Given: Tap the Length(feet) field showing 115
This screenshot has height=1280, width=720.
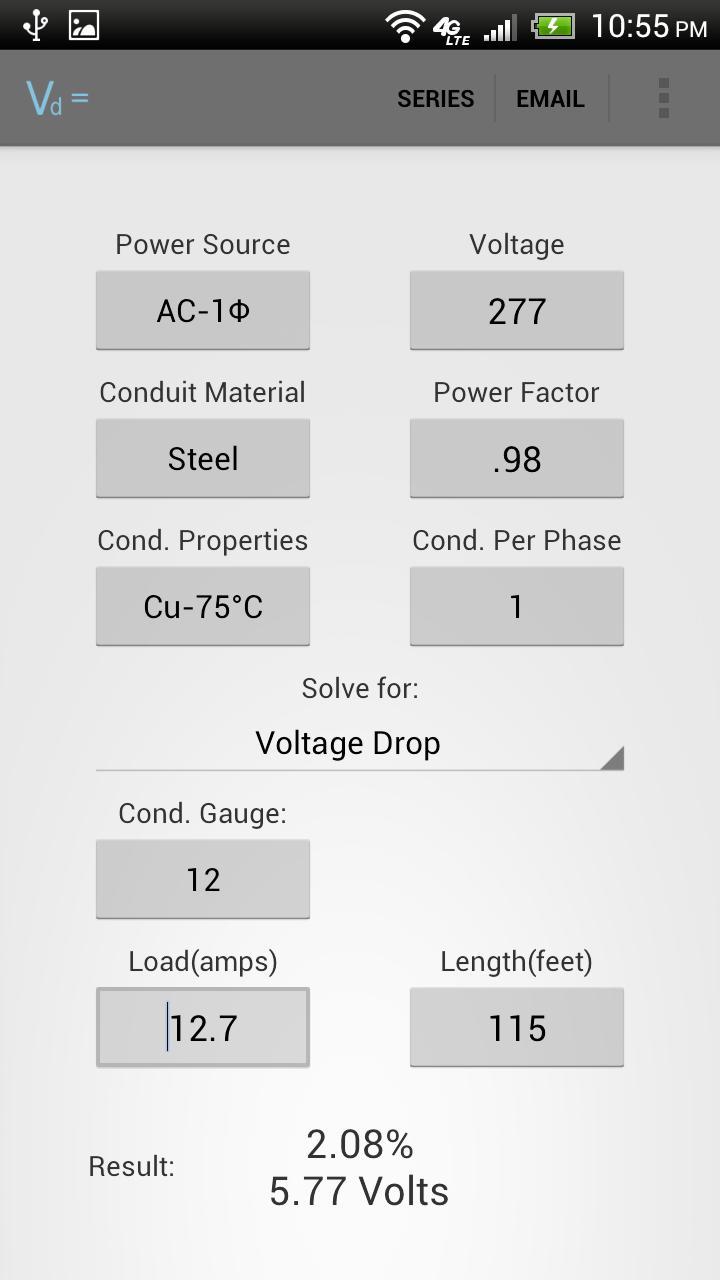Looking at the screenshot, I should [516, 1026].
